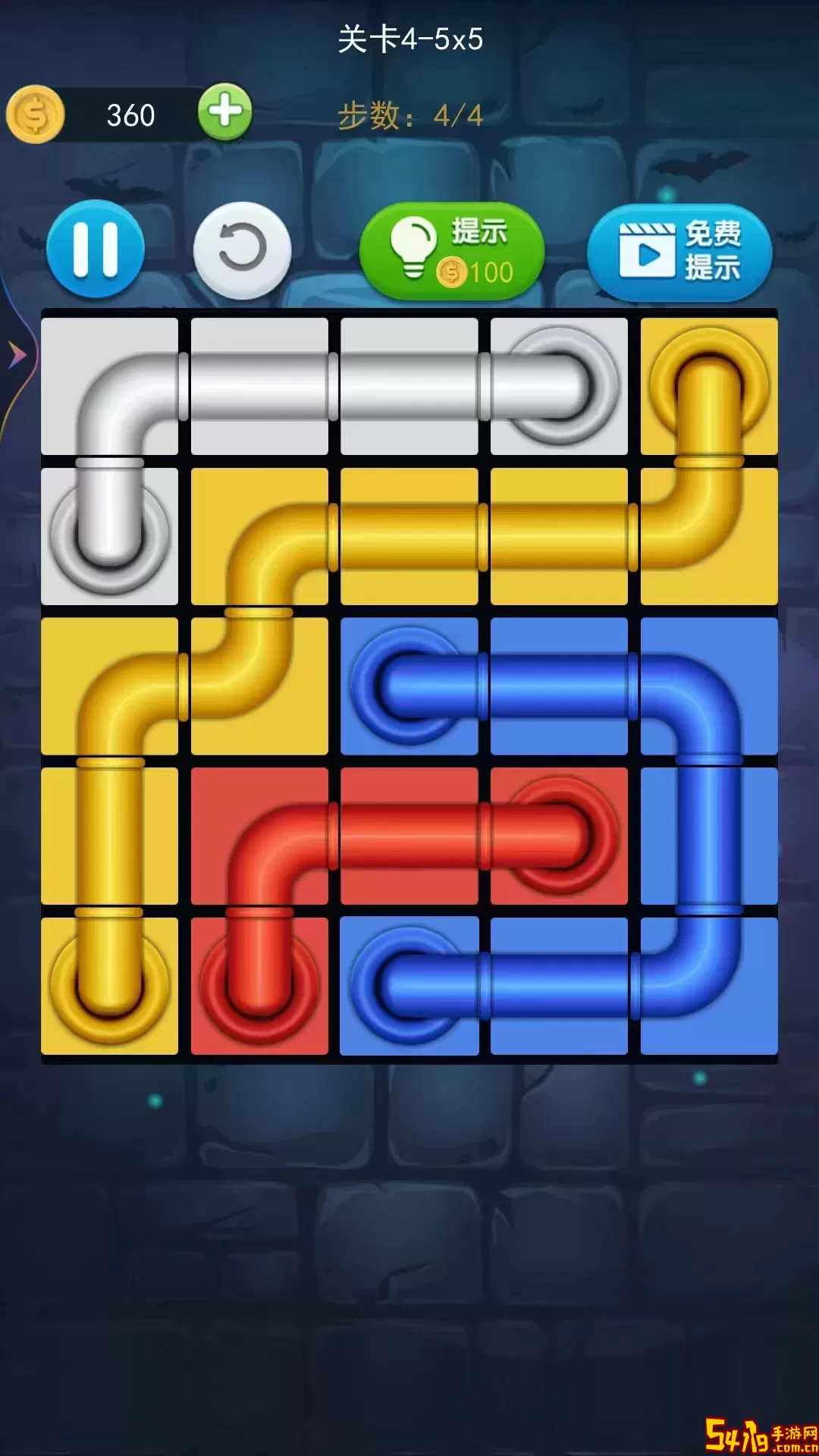Select the yellow endpoint in the bottom-left cell

coord(110,984)
